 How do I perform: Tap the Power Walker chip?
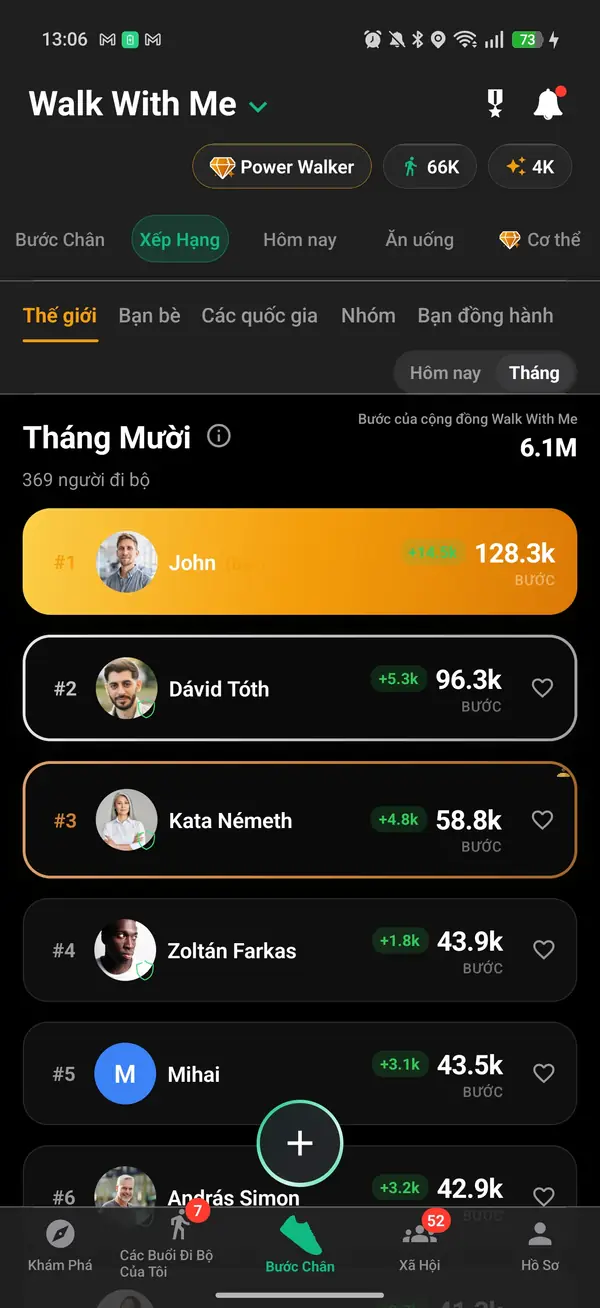tap(282, 167)
